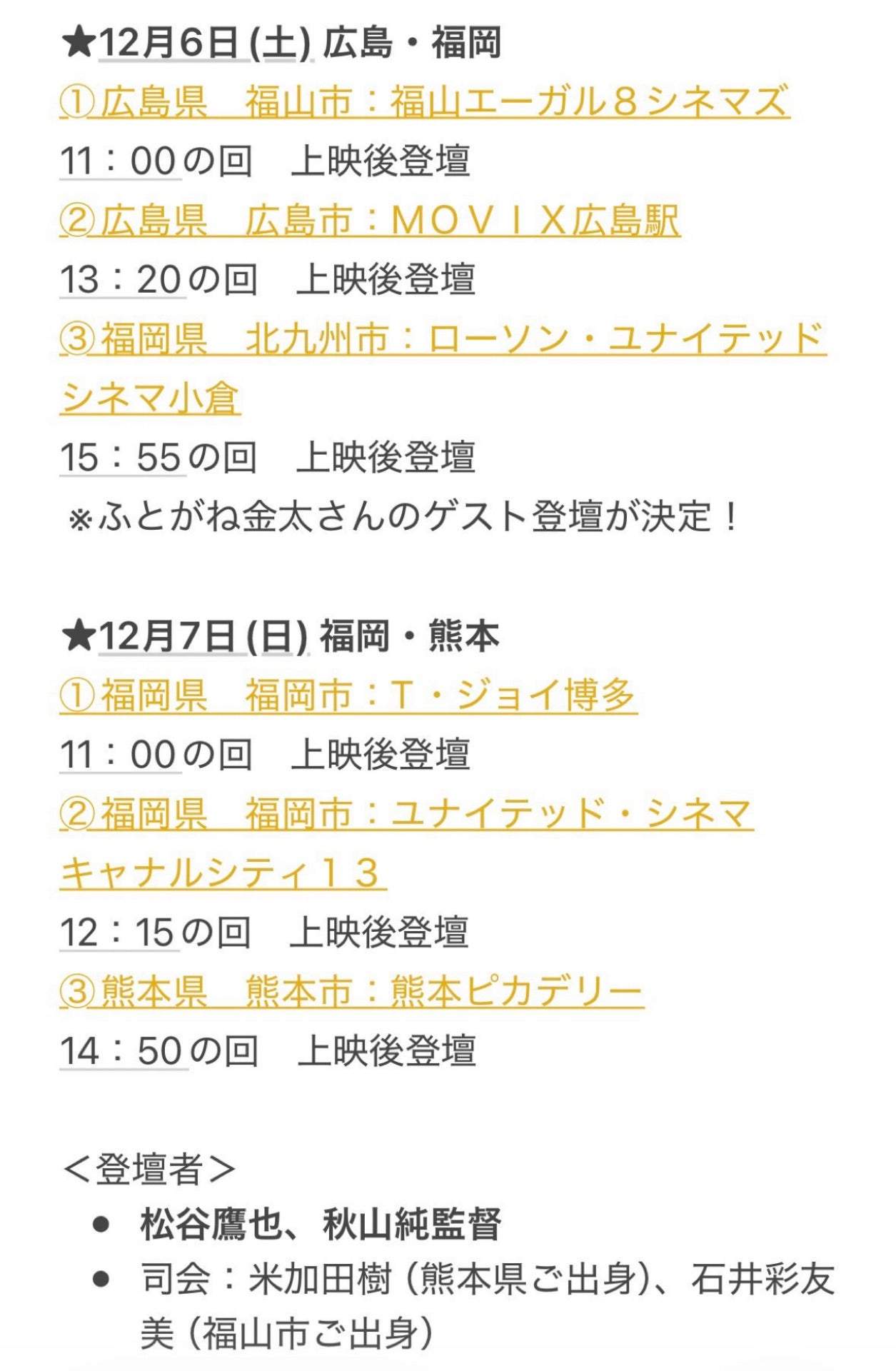Open the 福山エーガル8シネマズ theater link
896x1371 pixels.
[425, 101]
